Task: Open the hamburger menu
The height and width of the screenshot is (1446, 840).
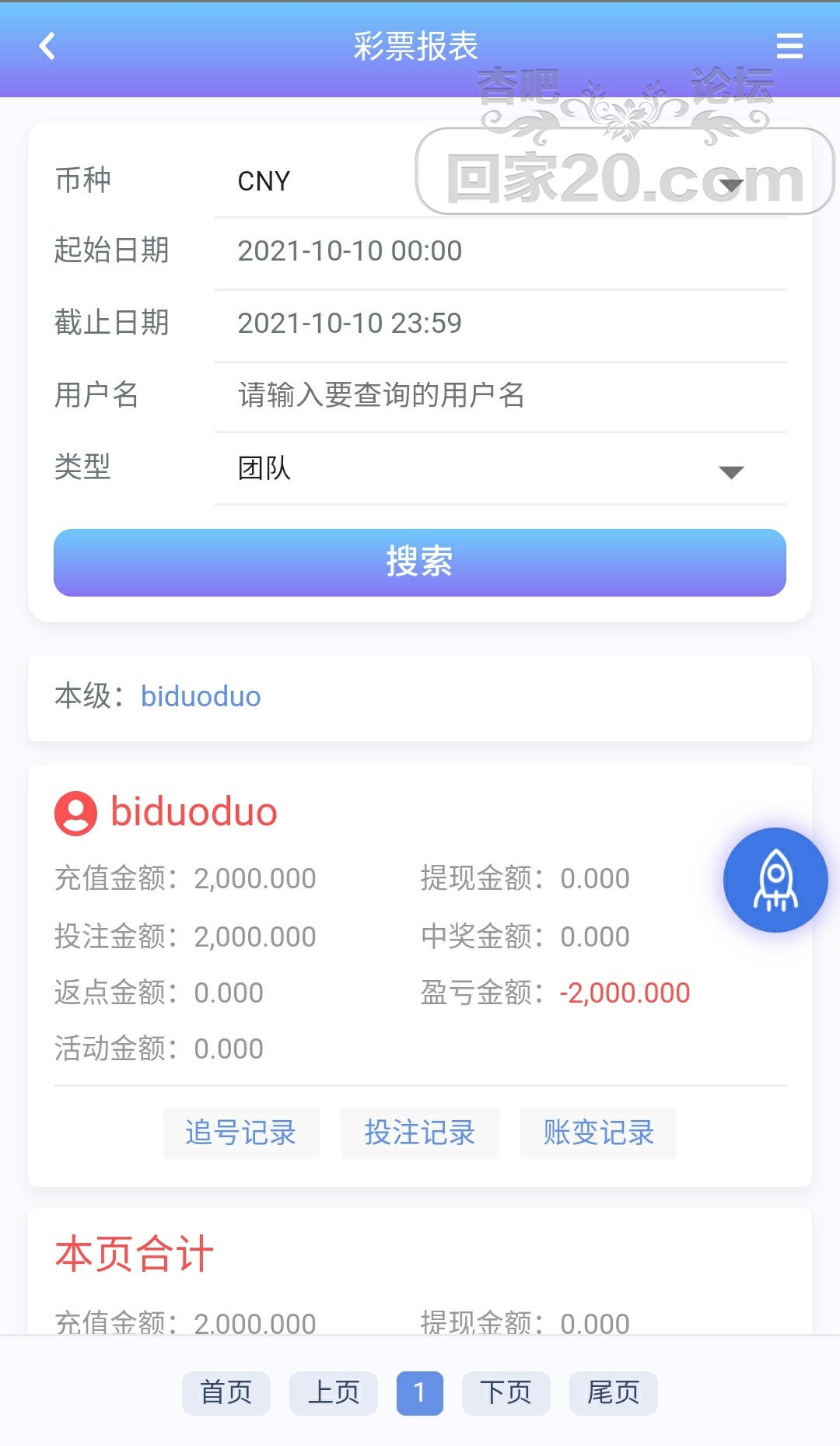Action: (x=789, y=46)
